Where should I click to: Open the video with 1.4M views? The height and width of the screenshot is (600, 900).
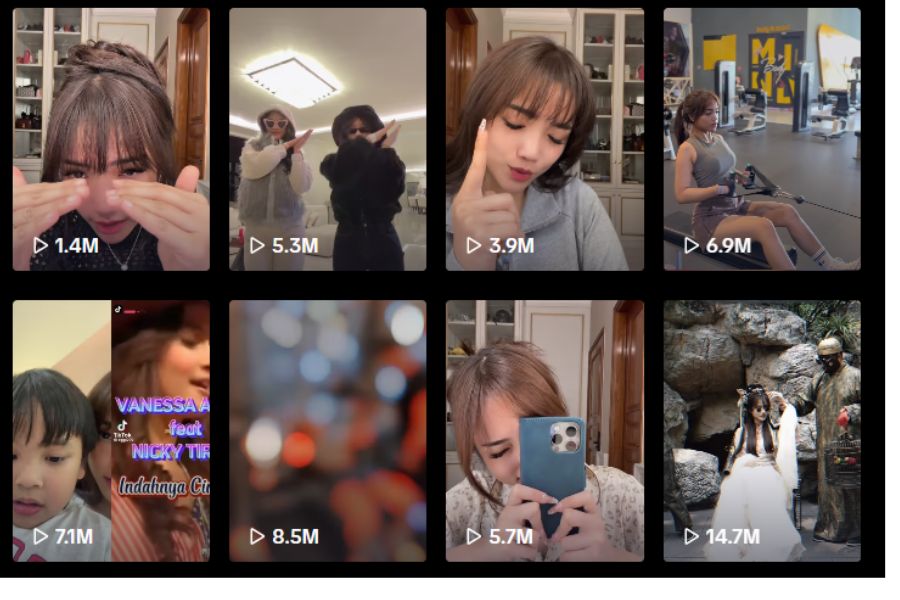111,139
